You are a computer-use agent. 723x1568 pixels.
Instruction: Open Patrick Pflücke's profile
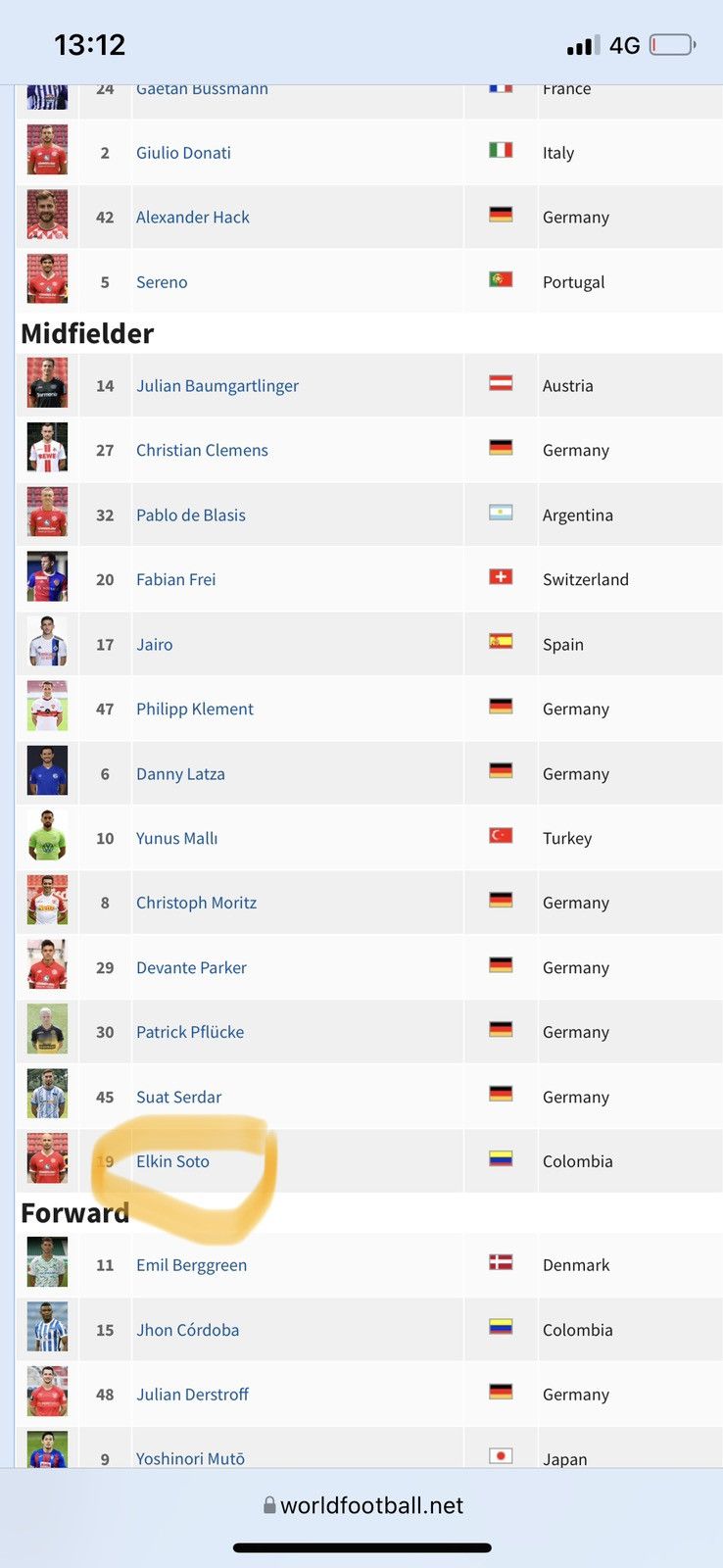pos(190,1033)
